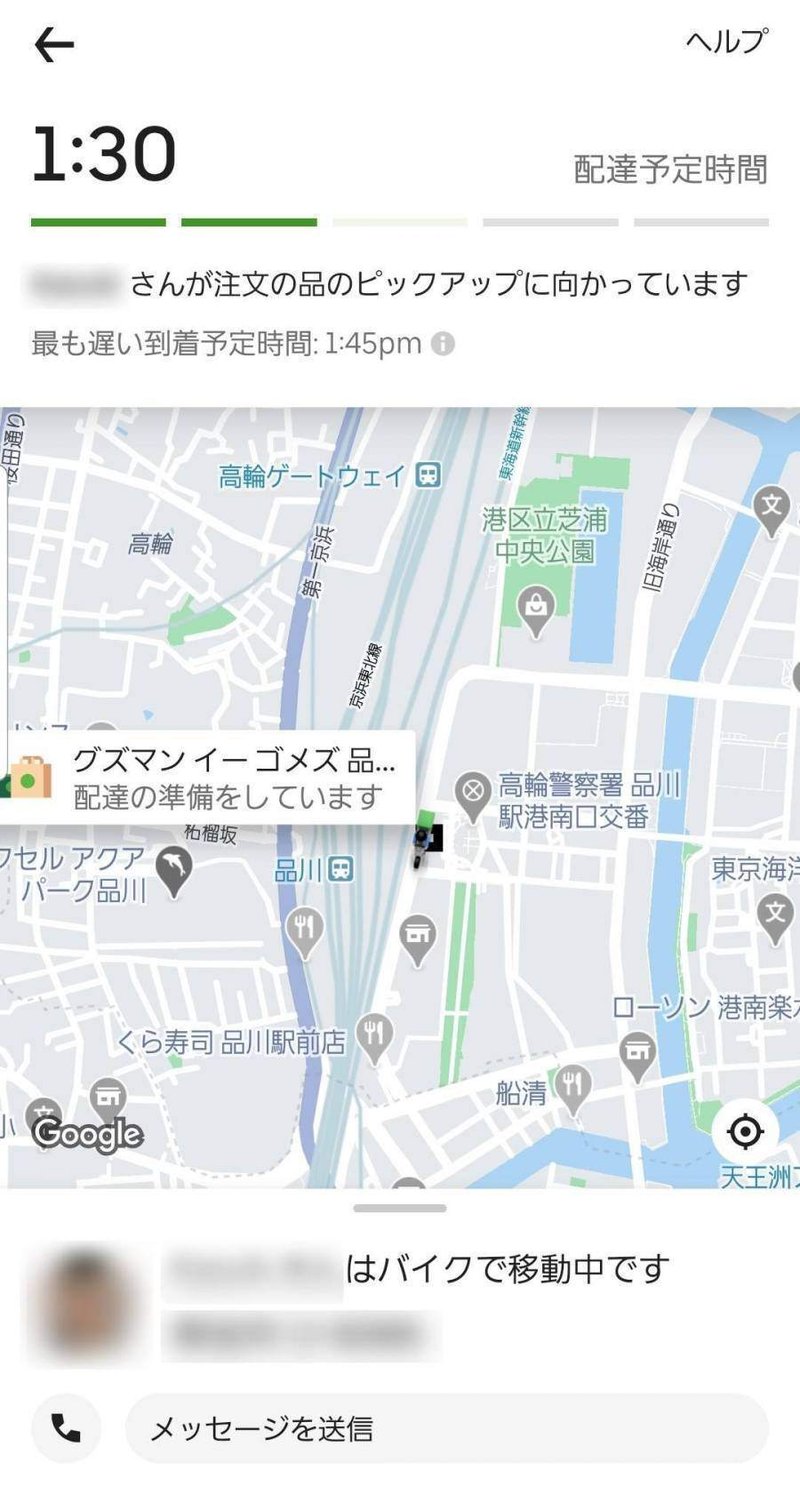Tap the info icon next to 最も遅い到着予定時間
The width and height of the screenshot is (800, 1493).
tap(442, 344)
